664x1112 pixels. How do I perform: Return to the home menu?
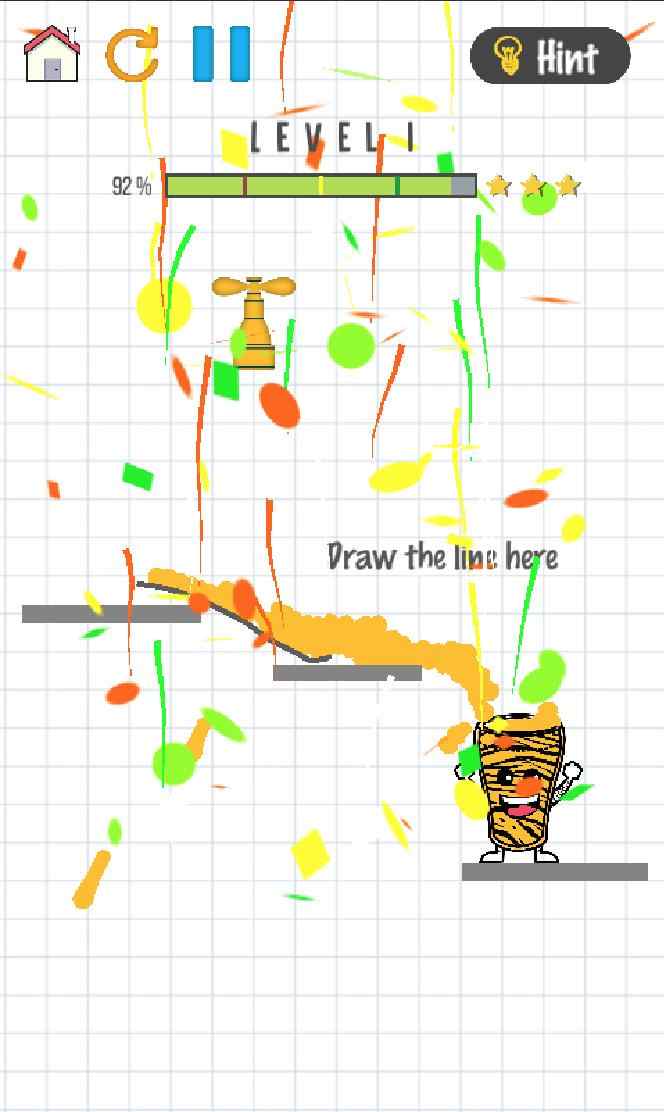tap(51, 54)
